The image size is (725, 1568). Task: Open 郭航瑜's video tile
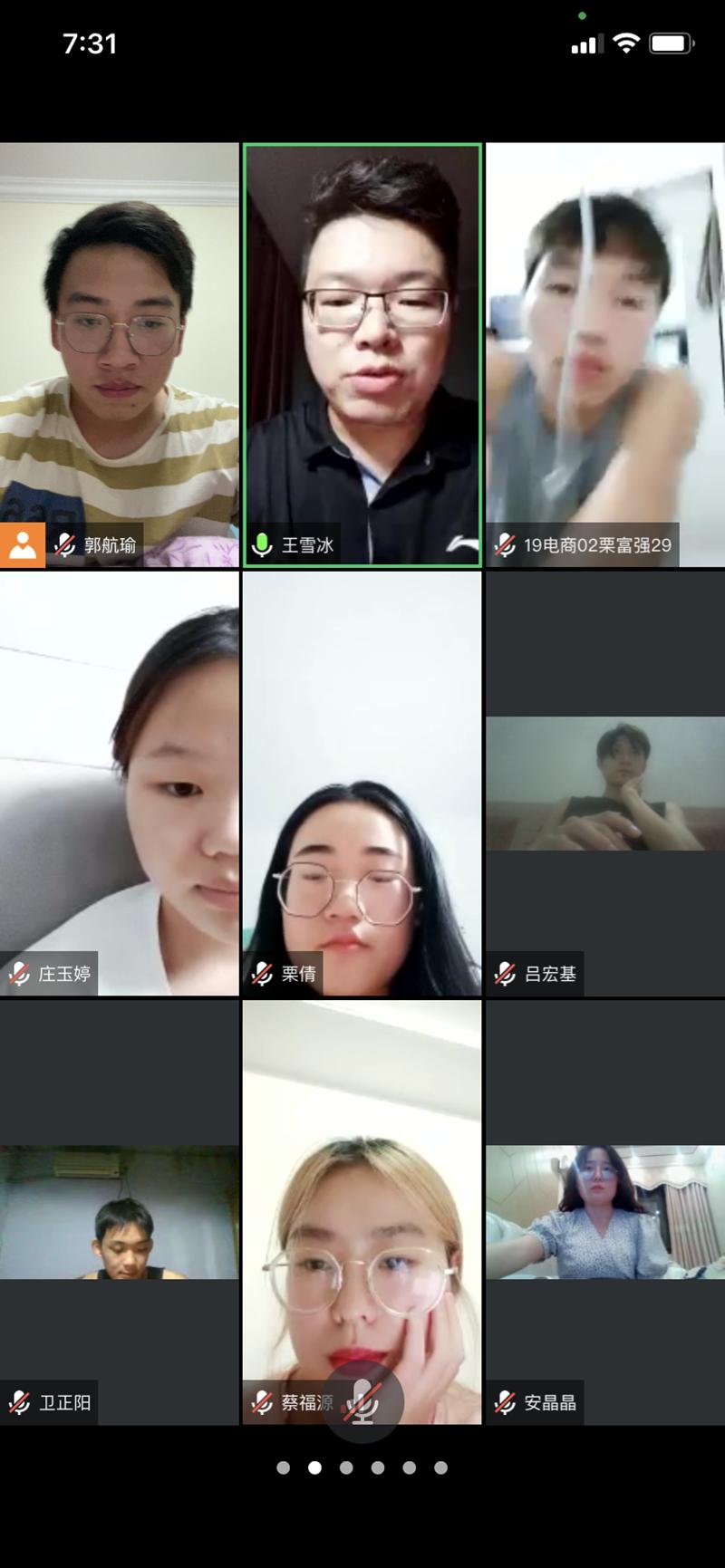(x=119, y=355)
